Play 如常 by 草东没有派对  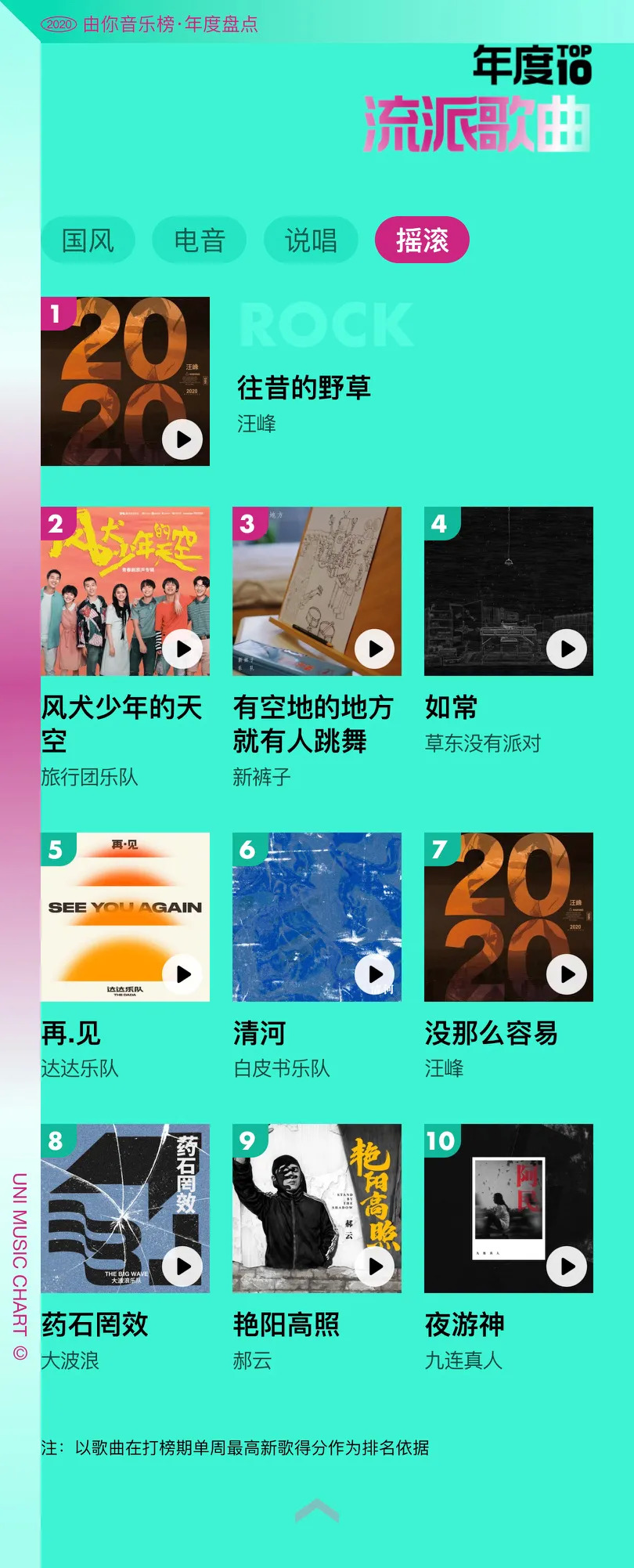[x=567, y=649]
